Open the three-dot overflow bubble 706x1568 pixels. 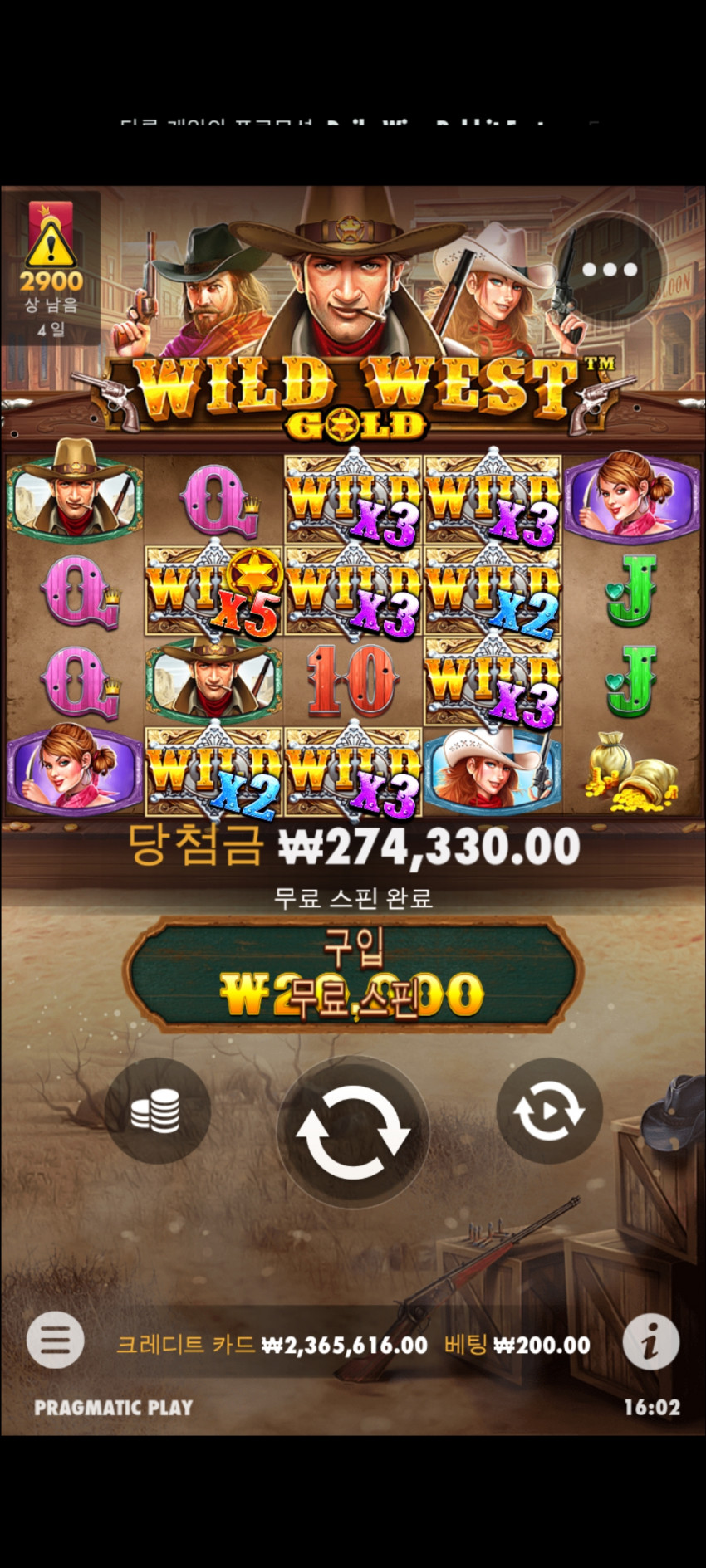point(610,269)
